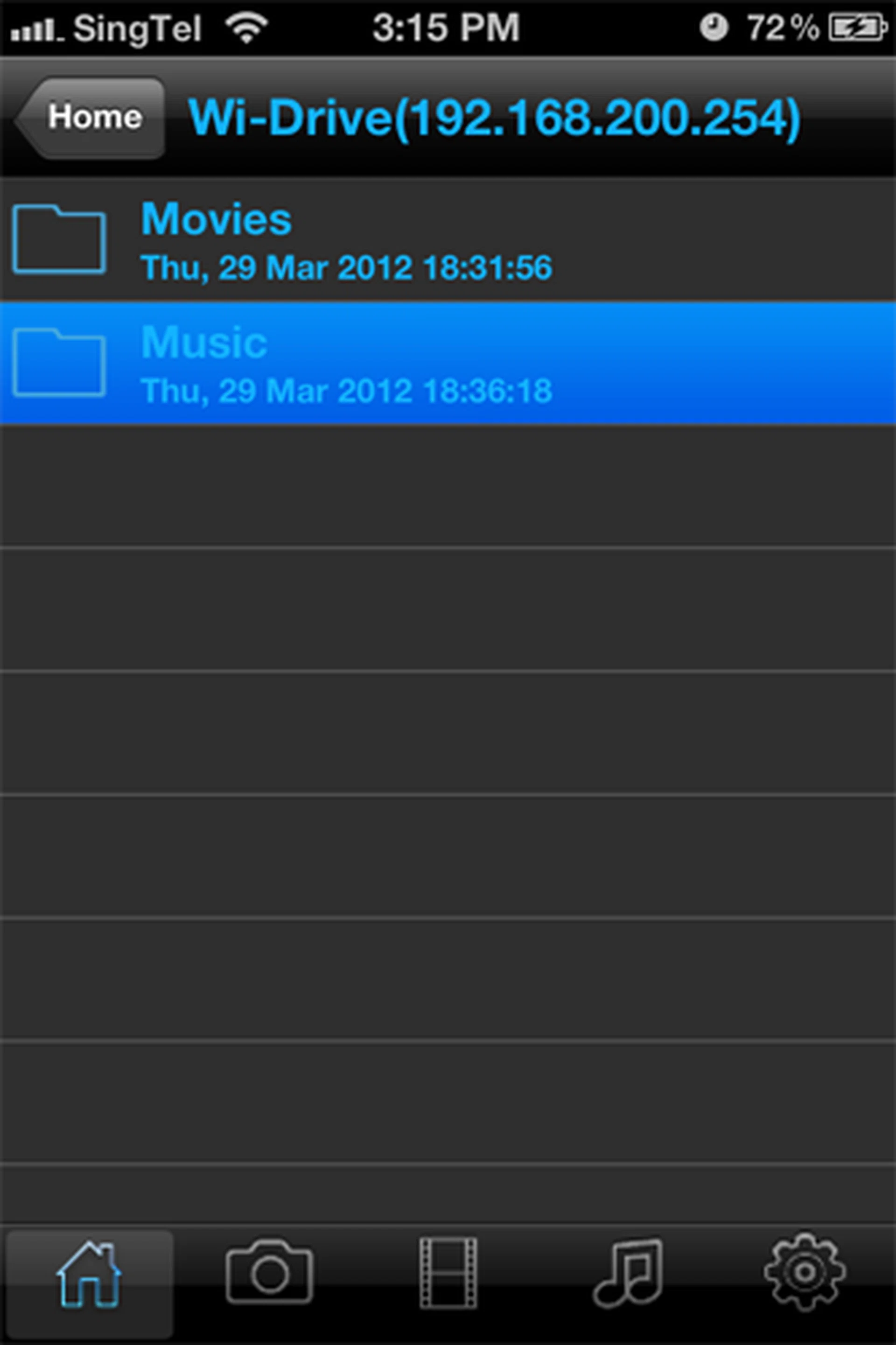The width and height of the screenshot is (896, 1345).
Task: Switch to the photos camera tab
Action: [x=269, y=1273]
